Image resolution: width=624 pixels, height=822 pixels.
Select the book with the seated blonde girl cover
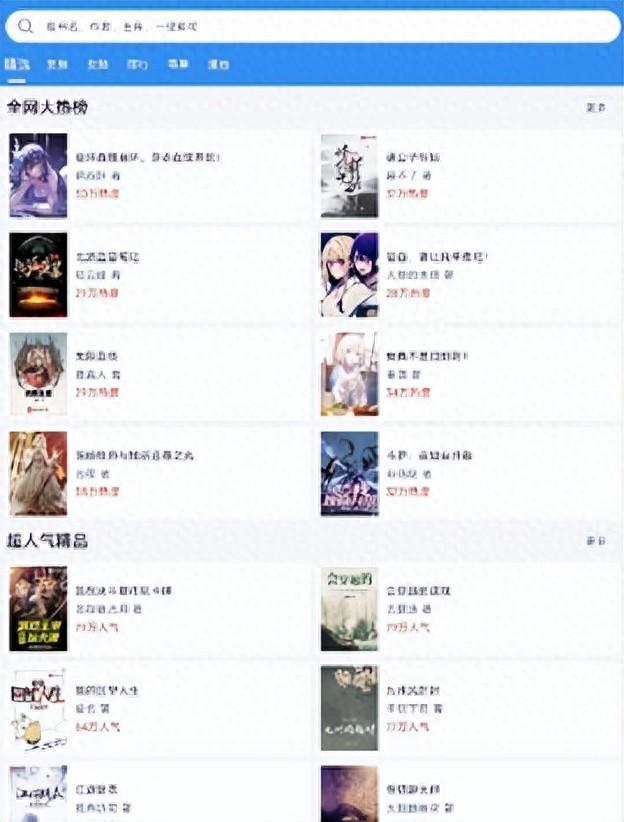tap(349, 374)
